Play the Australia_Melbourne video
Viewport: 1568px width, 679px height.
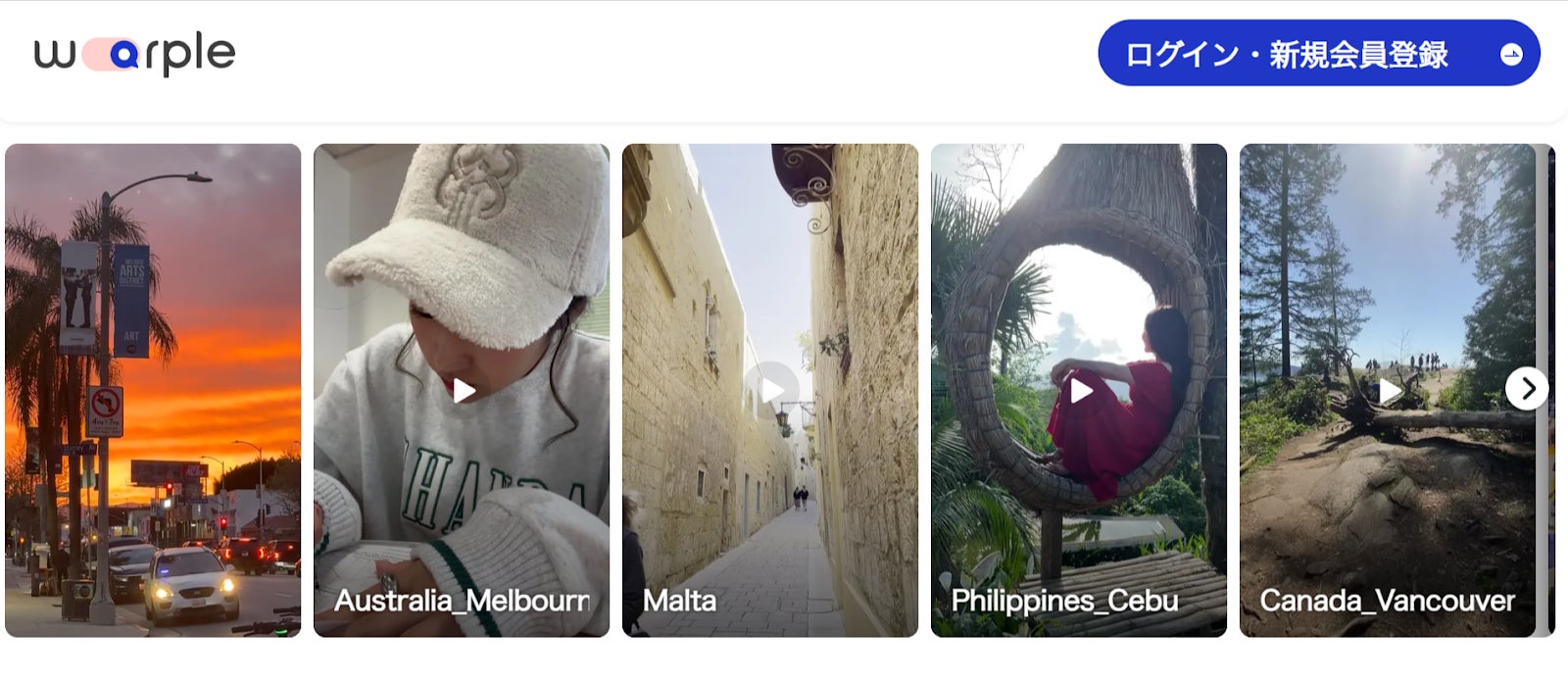463,391
